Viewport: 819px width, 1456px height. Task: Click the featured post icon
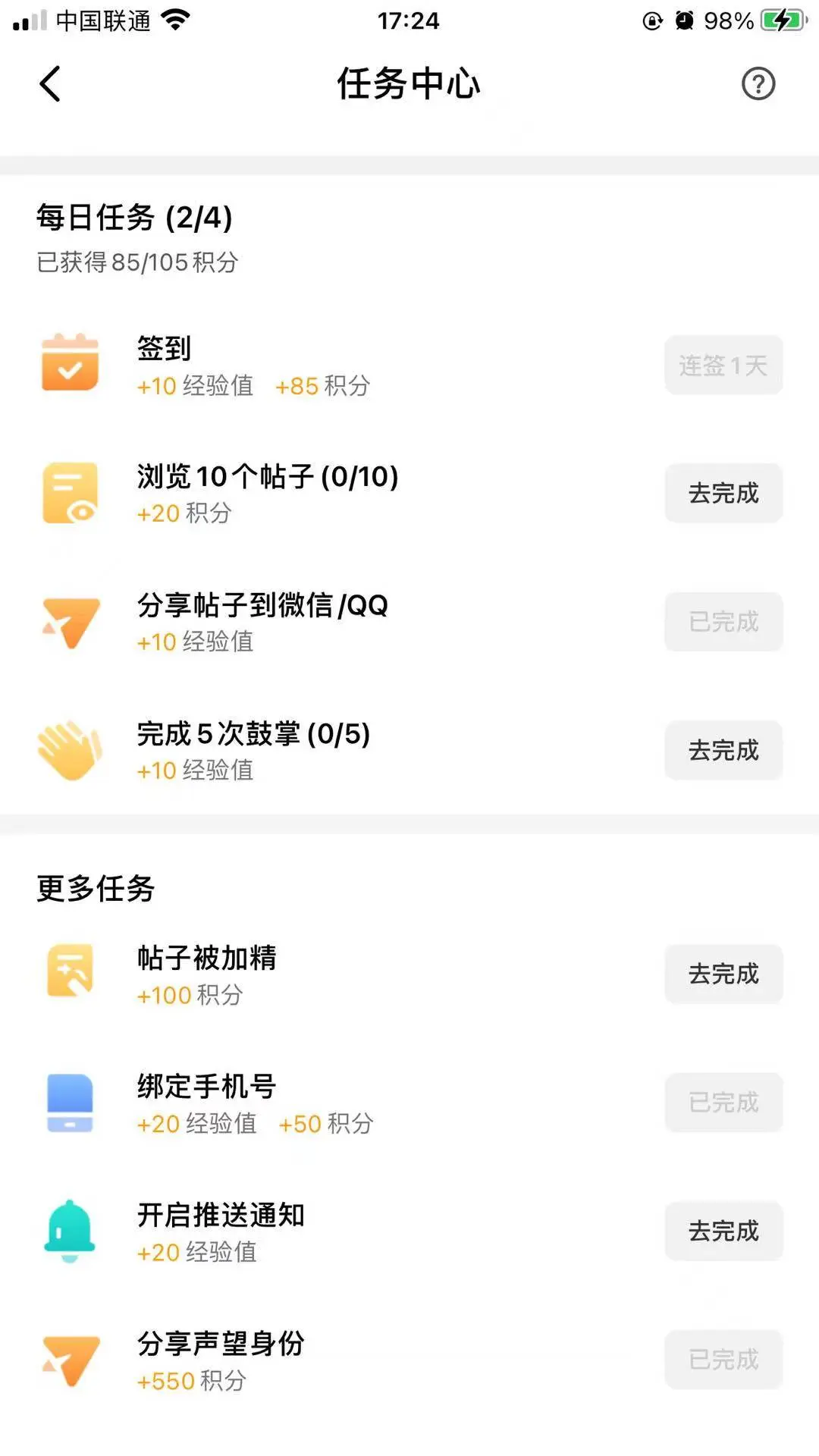[71, 974]
